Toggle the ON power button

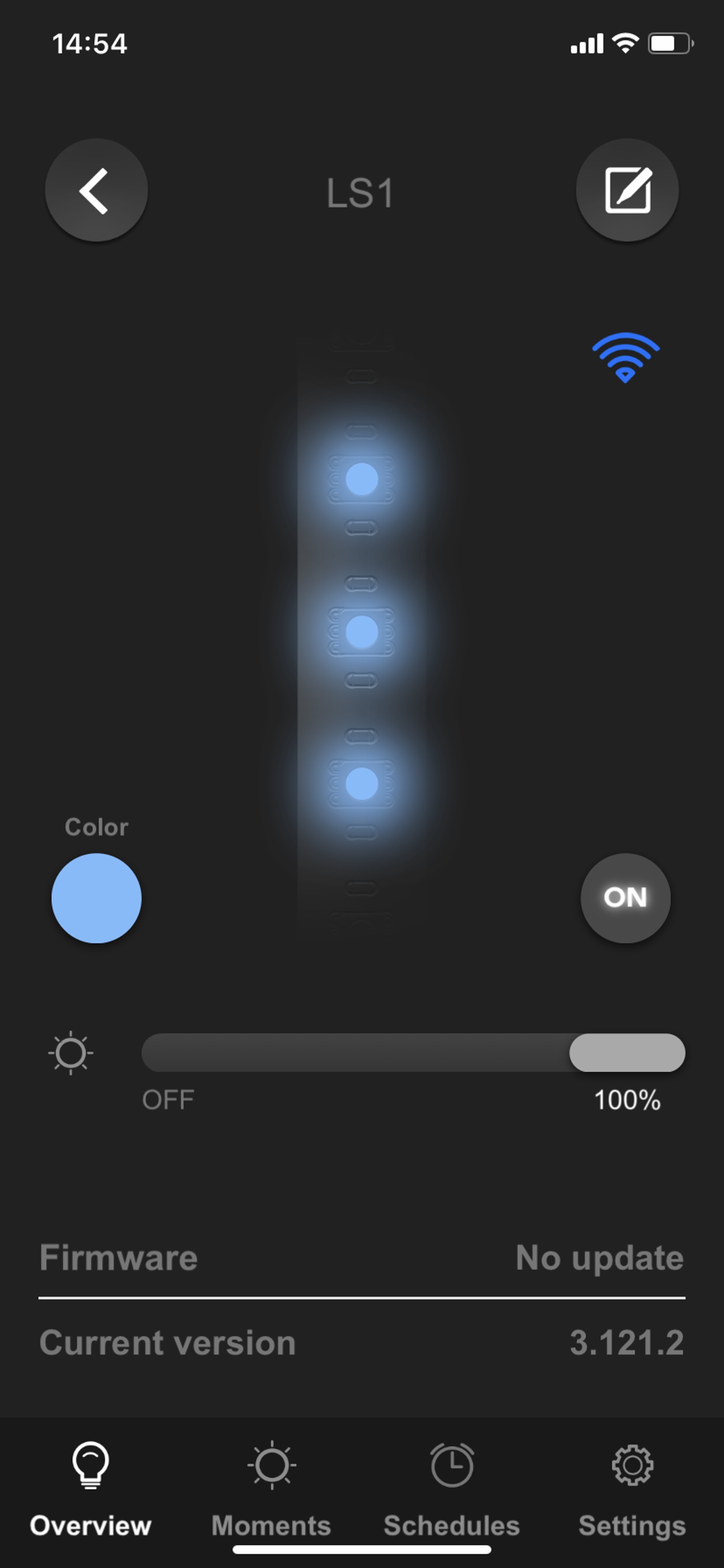coord(625,898)
